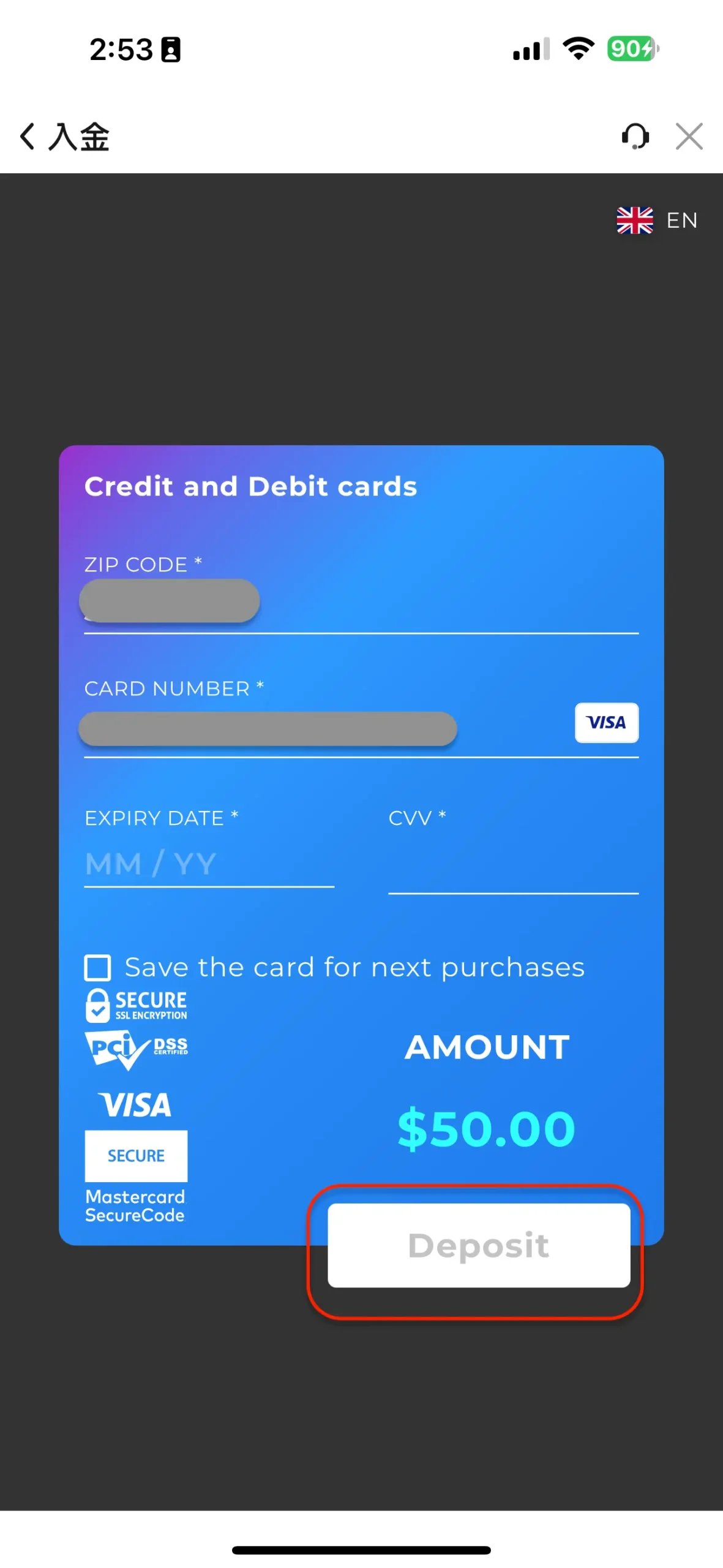Tap the CVV input field
The width and height of the screenshot is (723, 1568).
pyautogui.click(x=512, y=867)
